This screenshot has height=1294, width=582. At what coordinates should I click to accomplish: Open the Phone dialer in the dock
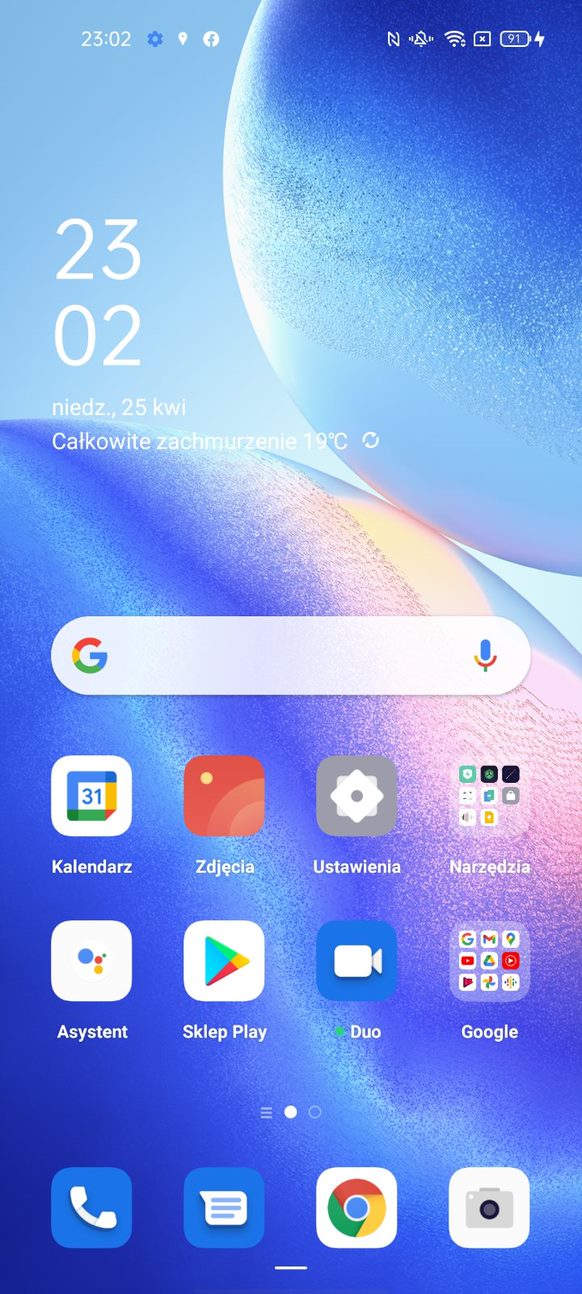pyautogui.click(x=91, y=1208)
